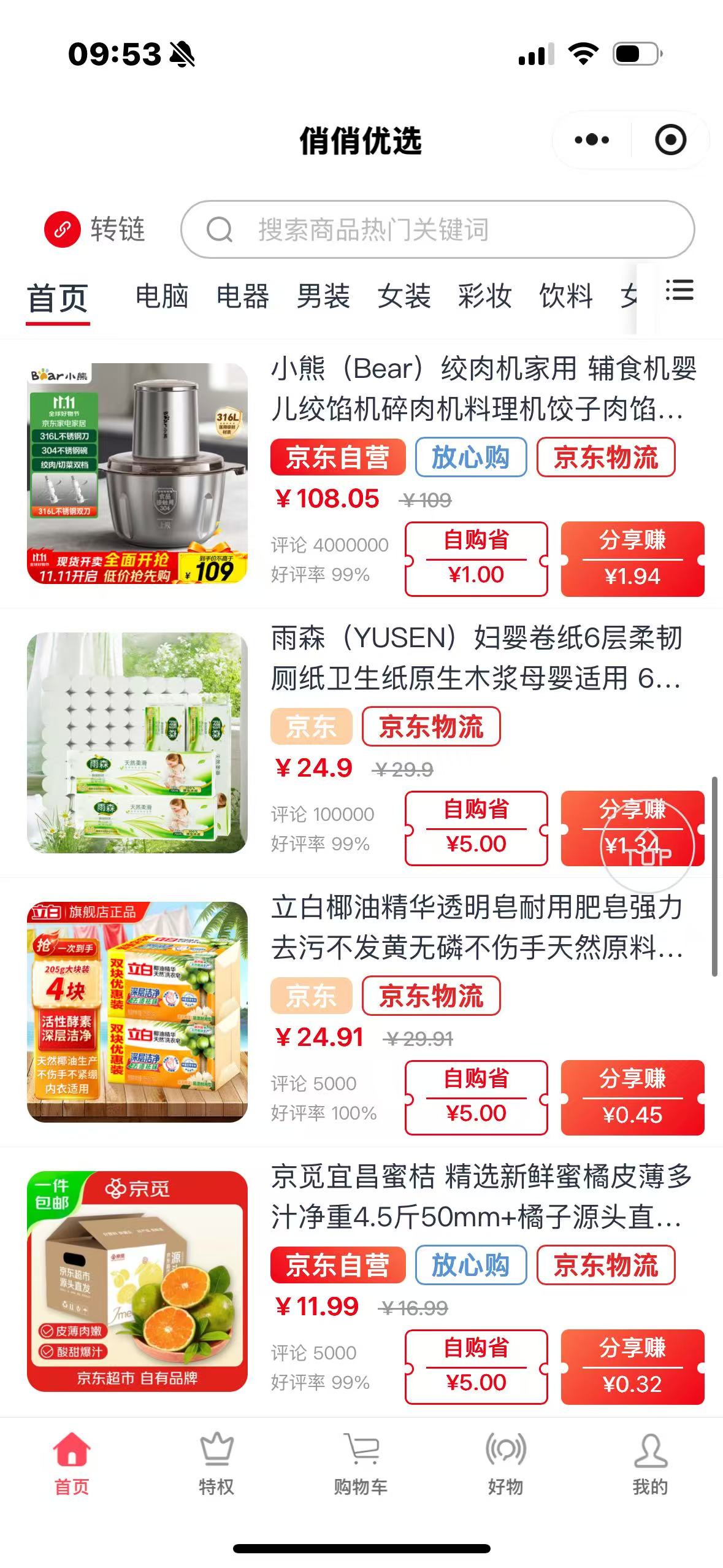The width and height of the screenshot is (723, 1568).
Task: Close the mini program via the circle icon
Action: tap(670, 140)
